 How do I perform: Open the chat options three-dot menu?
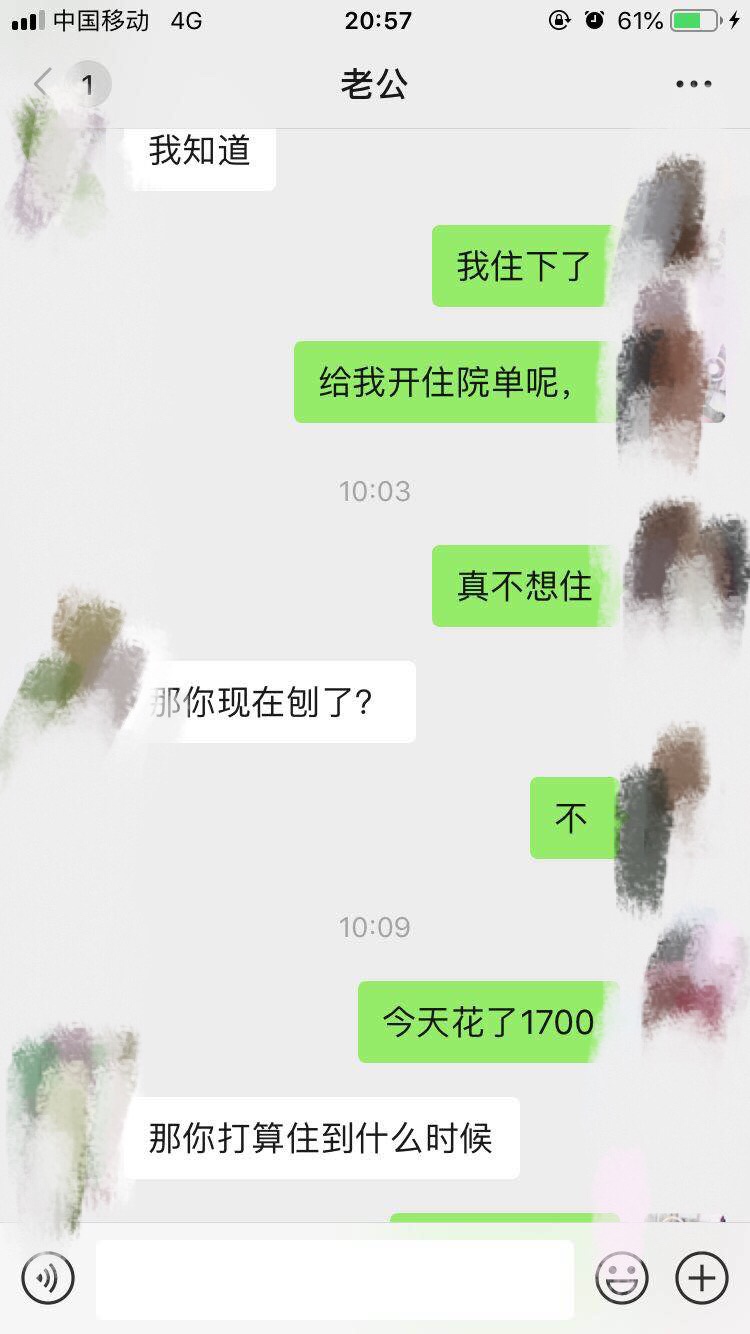(x=693, y=85)
